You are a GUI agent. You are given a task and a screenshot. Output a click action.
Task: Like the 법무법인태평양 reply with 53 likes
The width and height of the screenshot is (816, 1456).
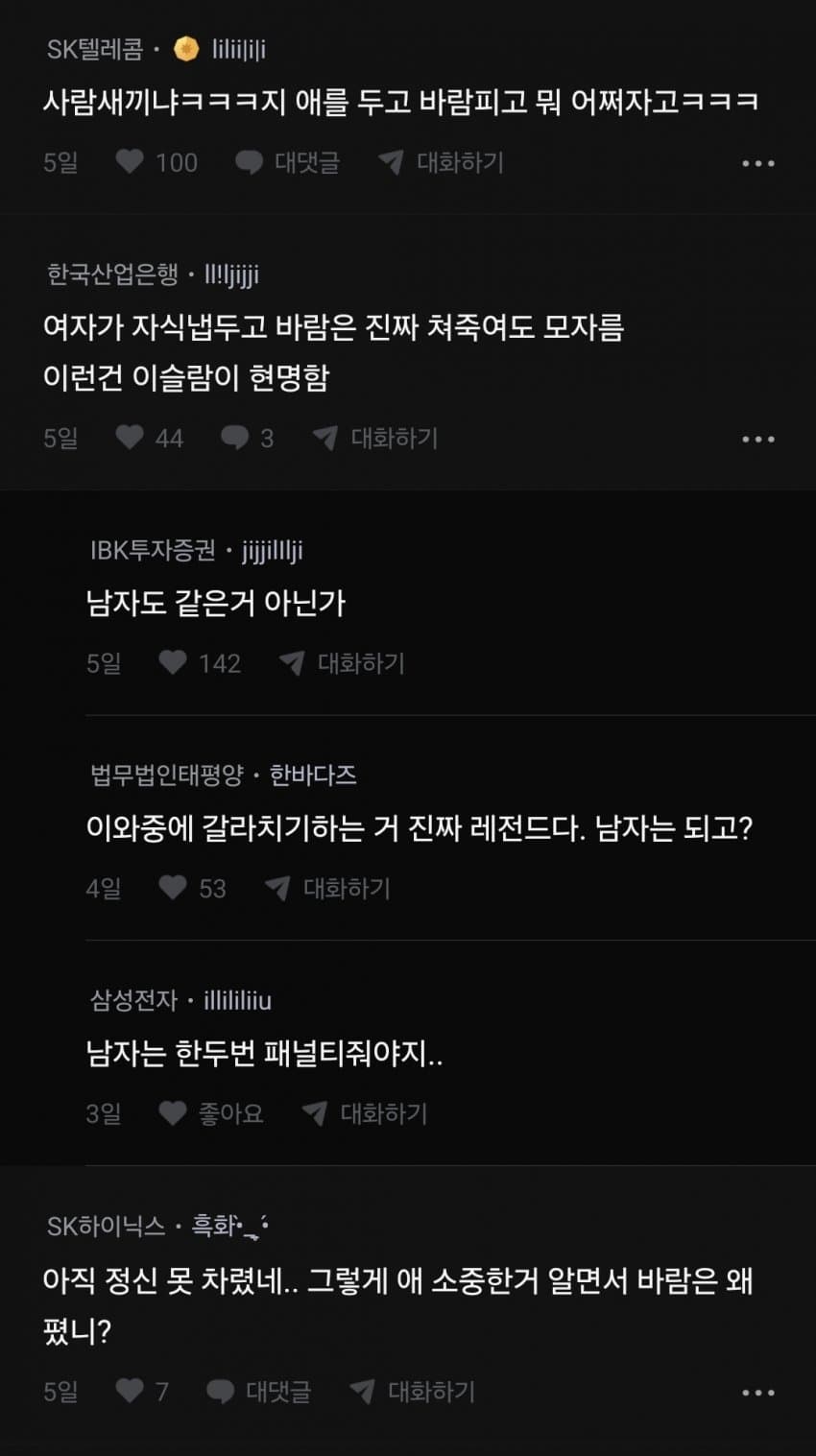click(x=174, y=888)
